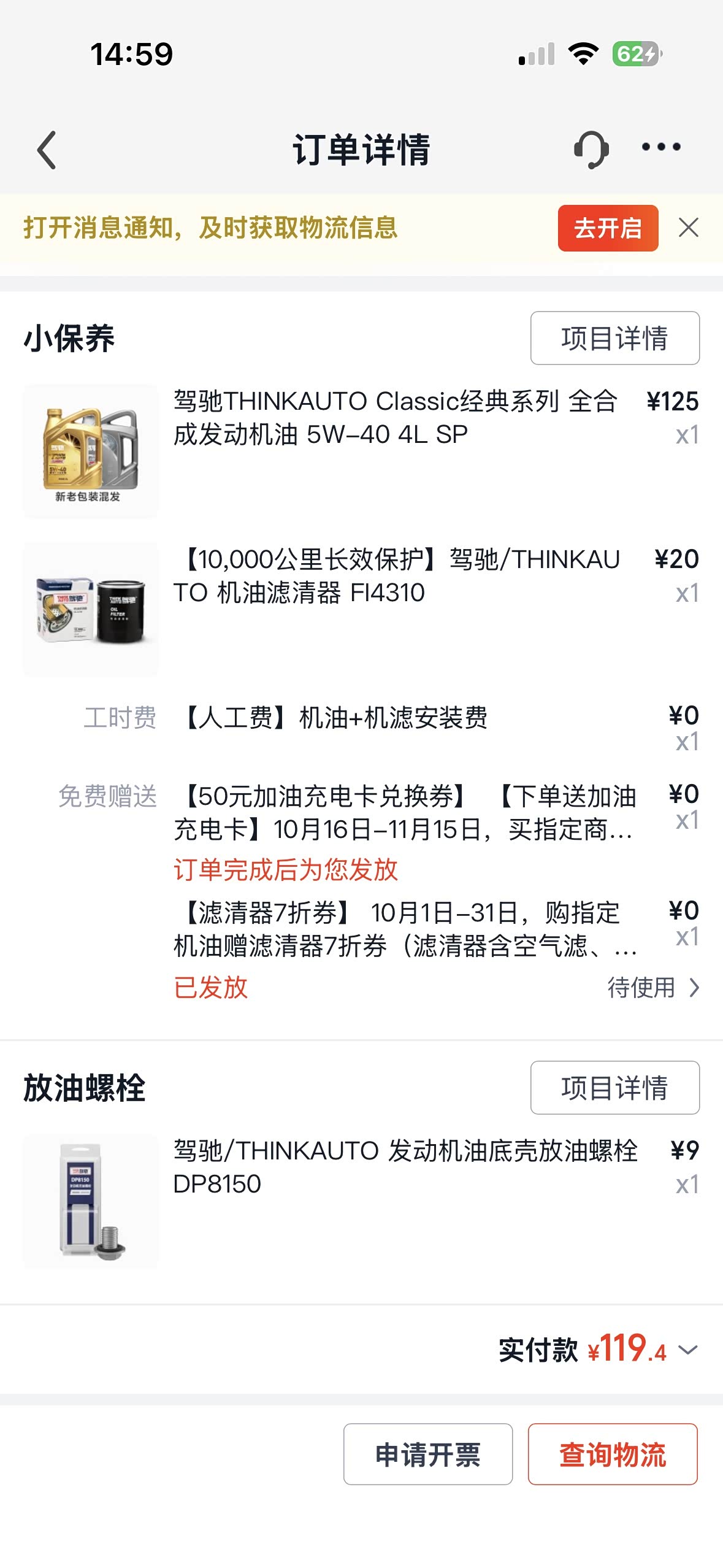Image resolution: width=723 pixels, height=1568 pixels.
Task: View 待使用 filter discount coupon
Action: pyautogui.click(x=652, y=988)
